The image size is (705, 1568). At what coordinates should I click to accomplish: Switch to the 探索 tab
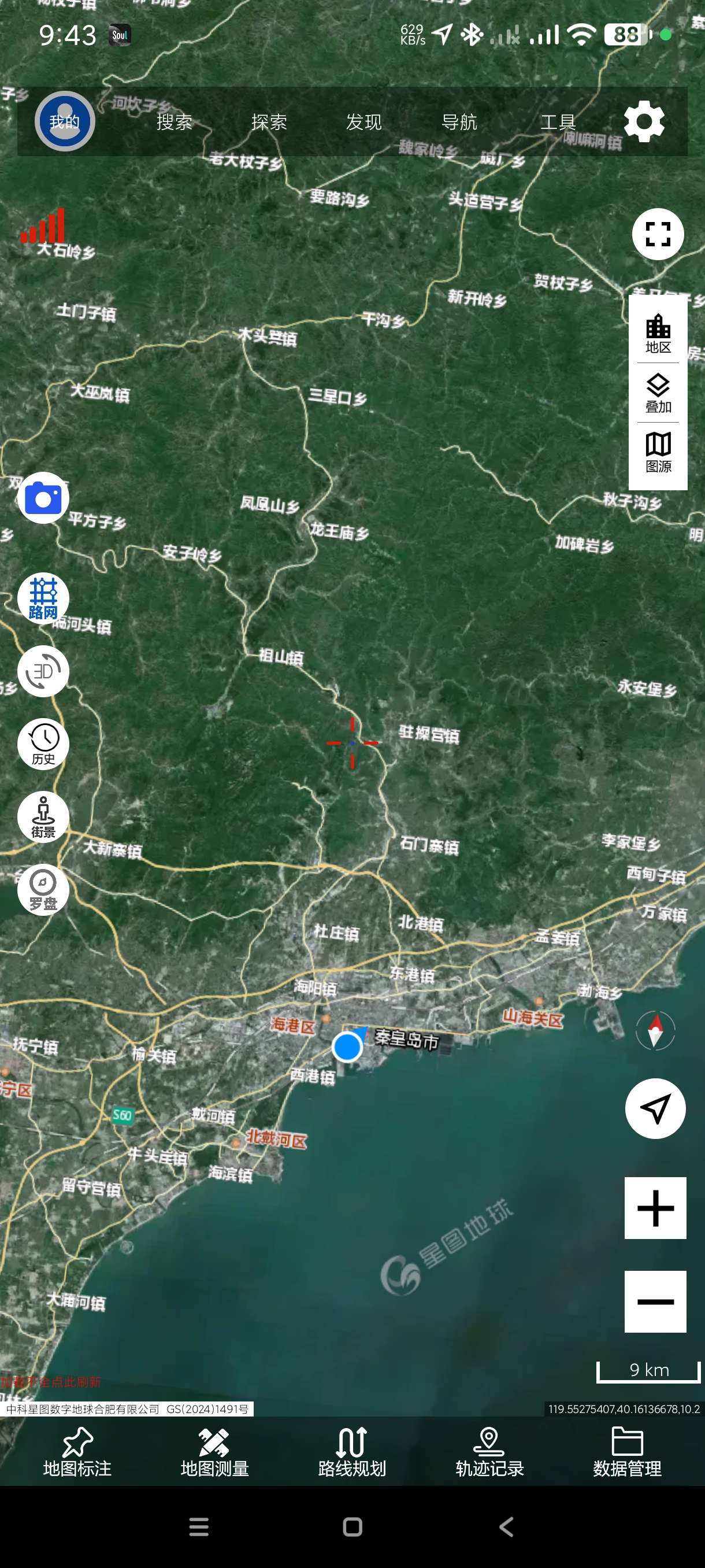[x=269, y=123]
